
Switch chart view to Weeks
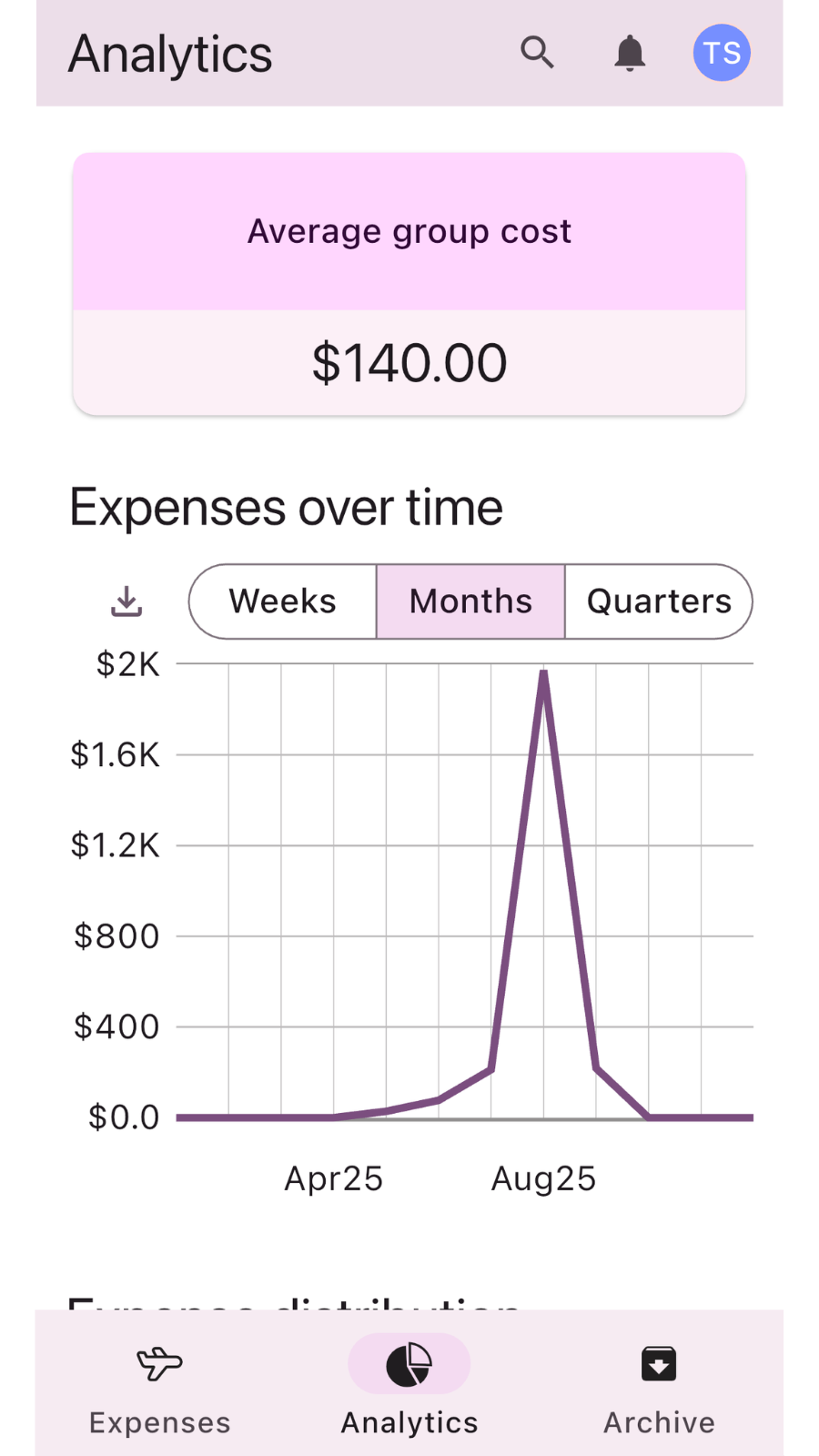283,602
